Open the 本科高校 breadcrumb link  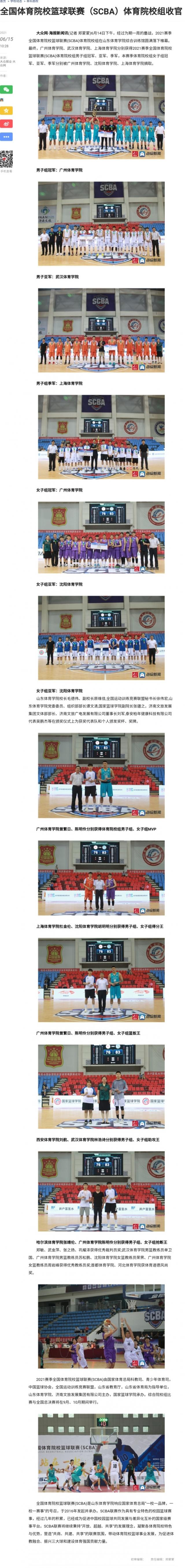[x=32, y=2]
